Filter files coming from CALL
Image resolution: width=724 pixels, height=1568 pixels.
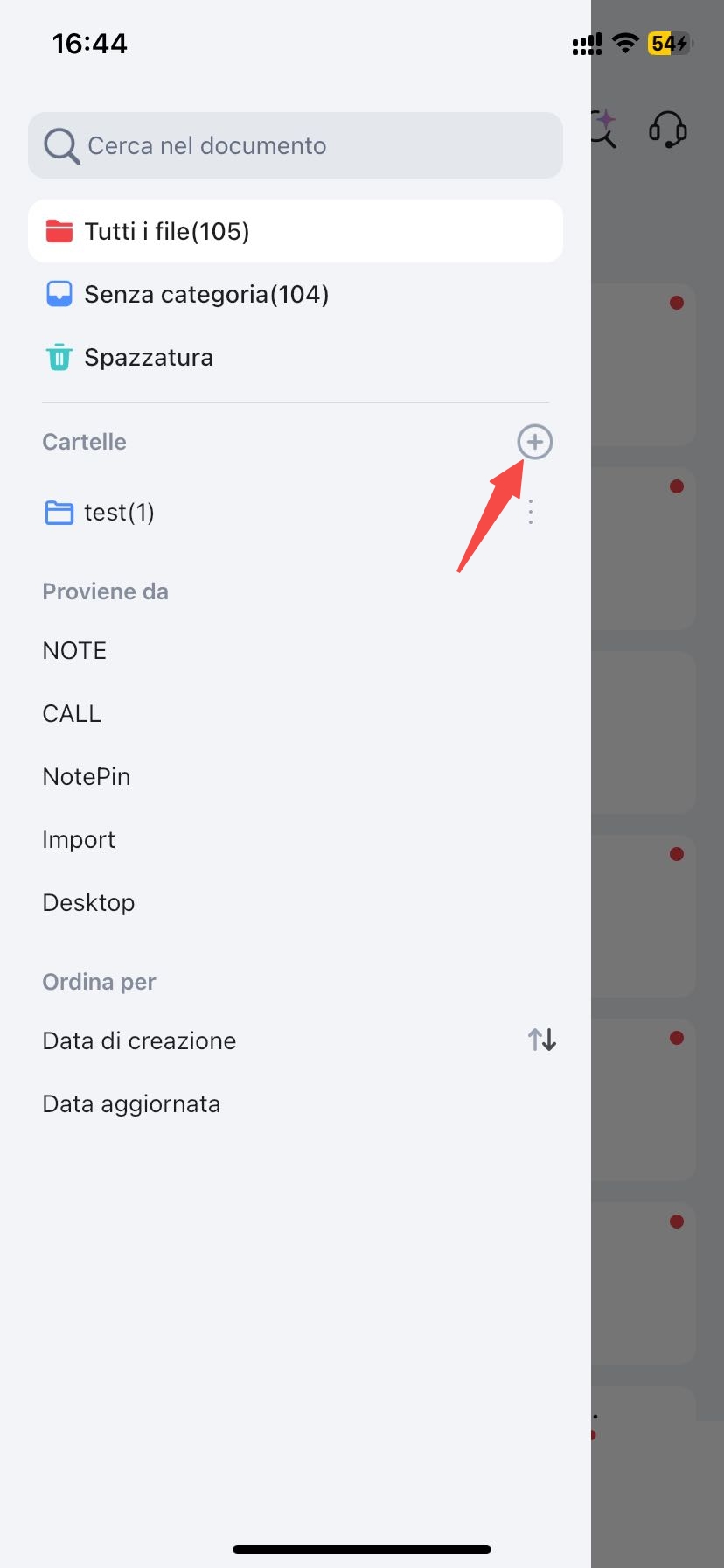(x=72, y=714)
